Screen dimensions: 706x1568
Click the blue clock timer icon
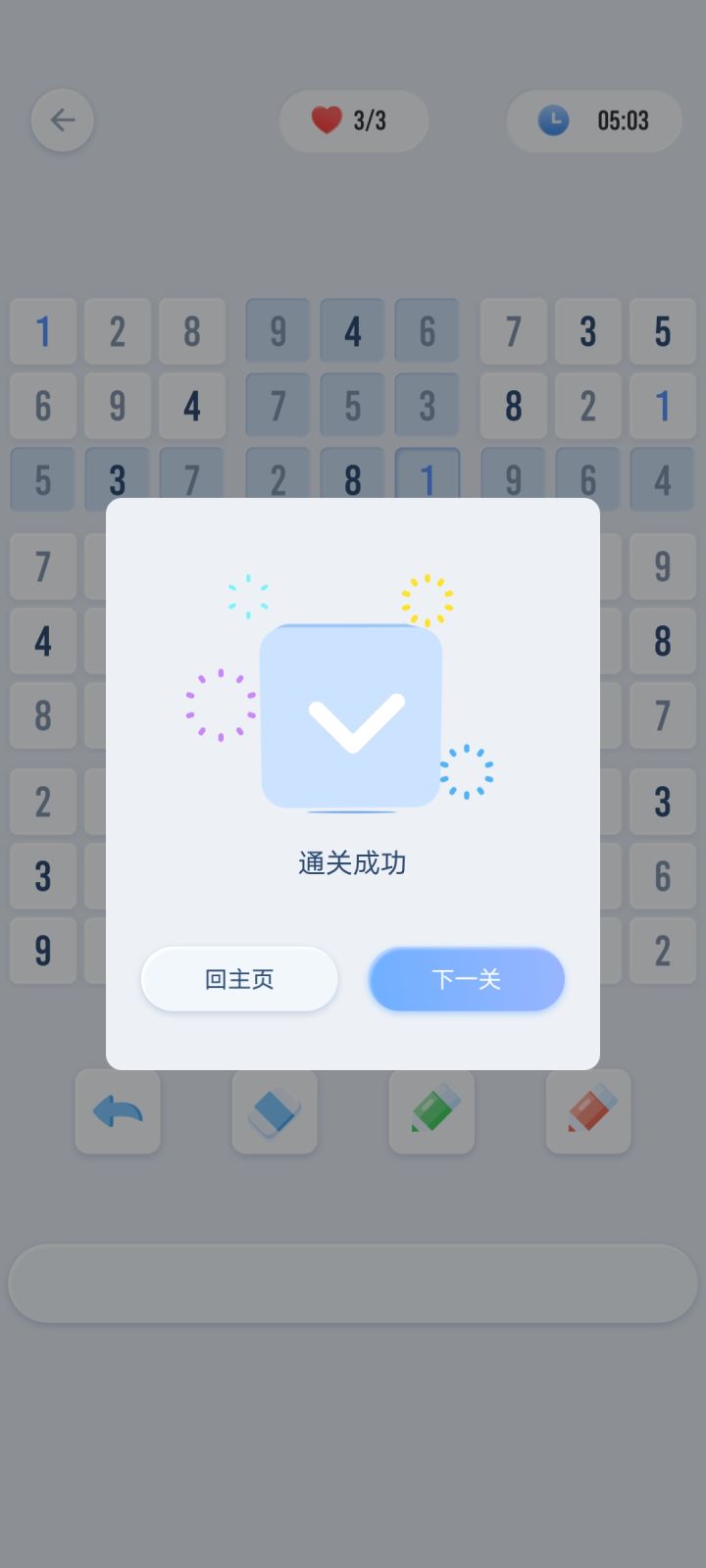(x=555, y=120)
